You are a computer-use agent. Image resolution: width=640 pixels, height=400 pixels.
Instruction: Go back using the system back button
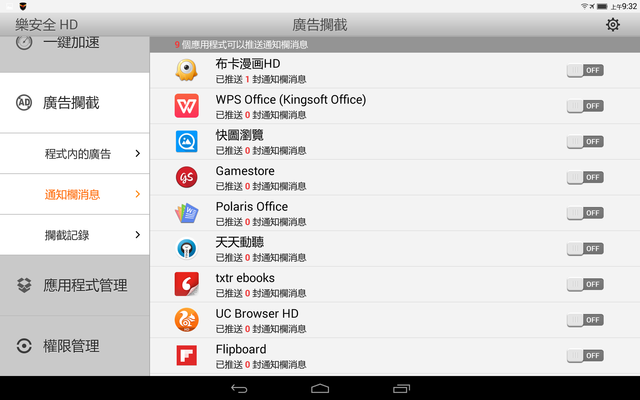pyautogui.click(x=238, y=388)
